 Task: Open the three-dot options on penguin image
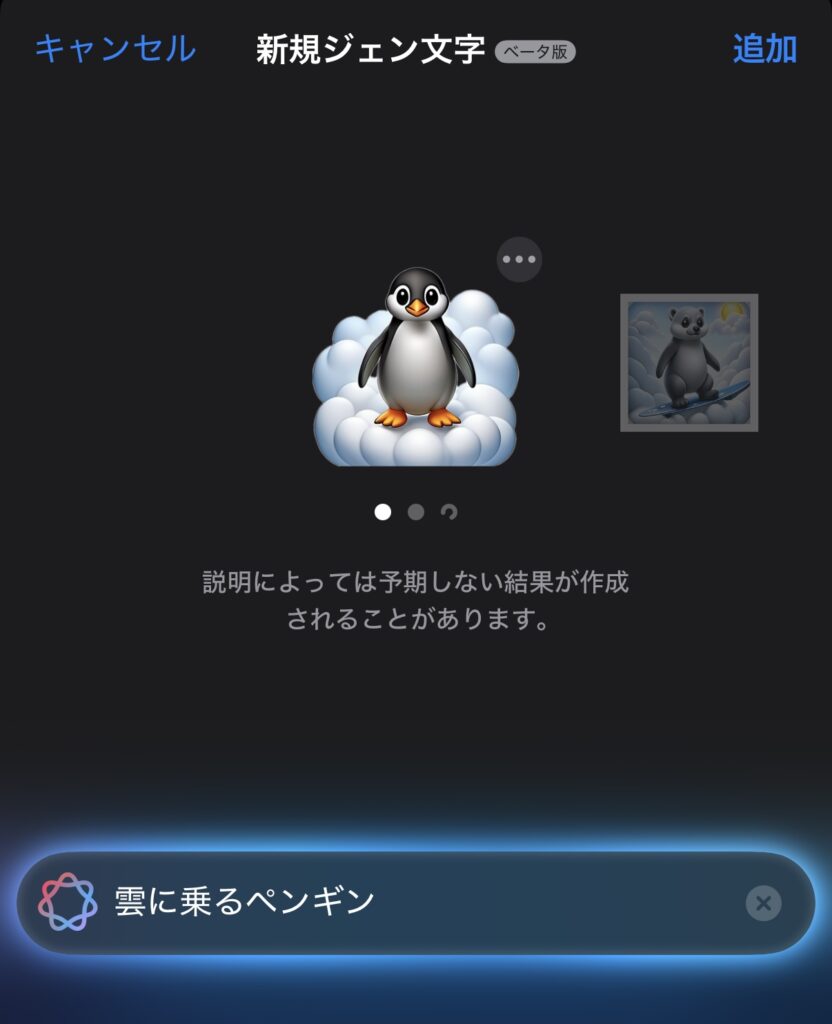click(519, 260)
